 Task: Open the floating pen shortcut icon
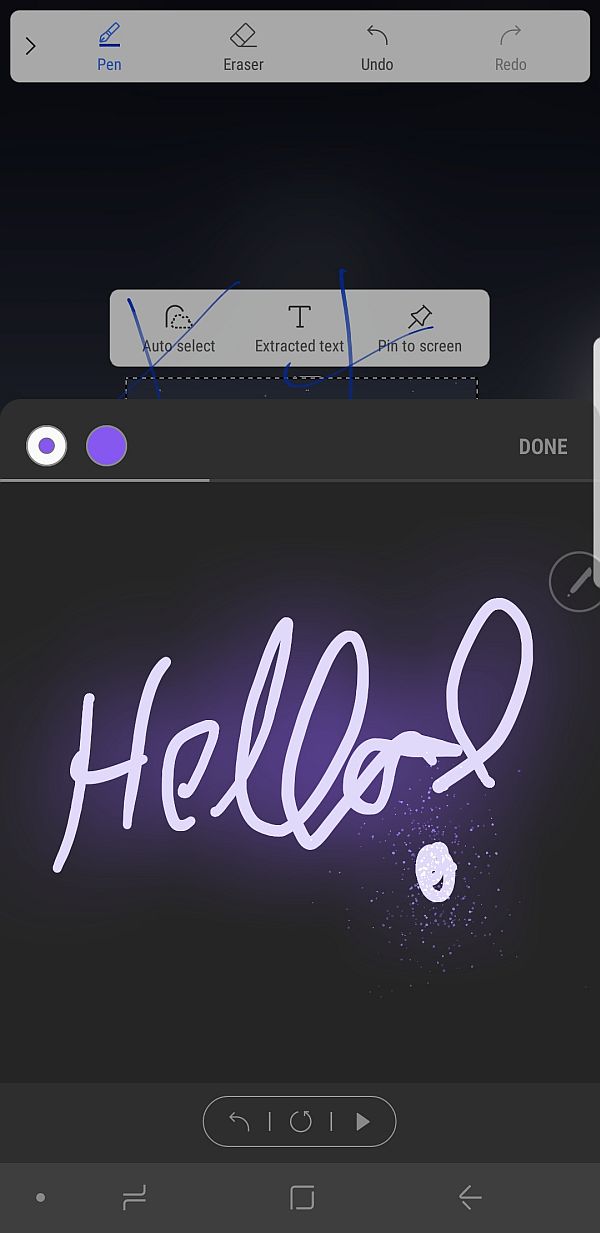[577, 582]
